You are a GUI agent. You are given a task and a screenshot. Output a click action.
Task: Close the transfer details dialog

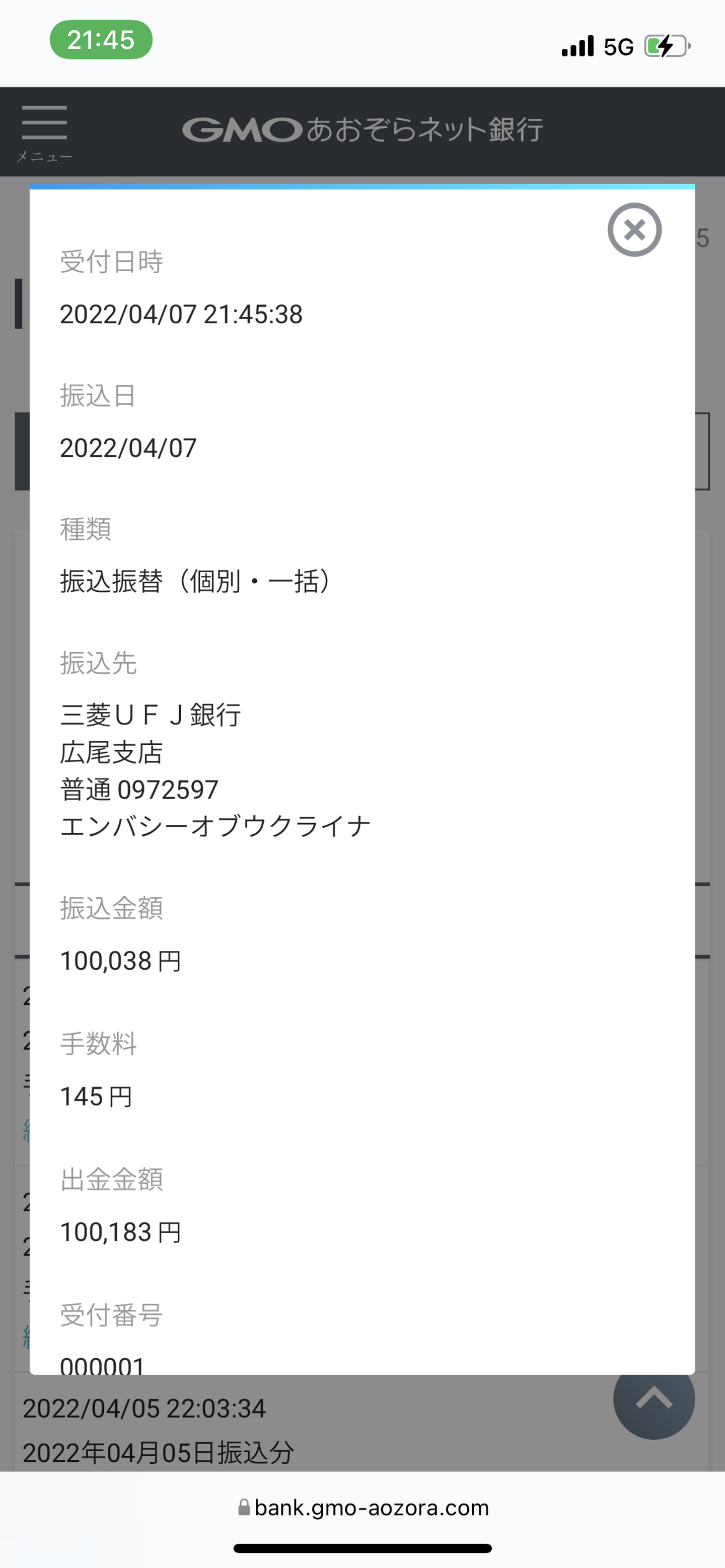(634, 229)
